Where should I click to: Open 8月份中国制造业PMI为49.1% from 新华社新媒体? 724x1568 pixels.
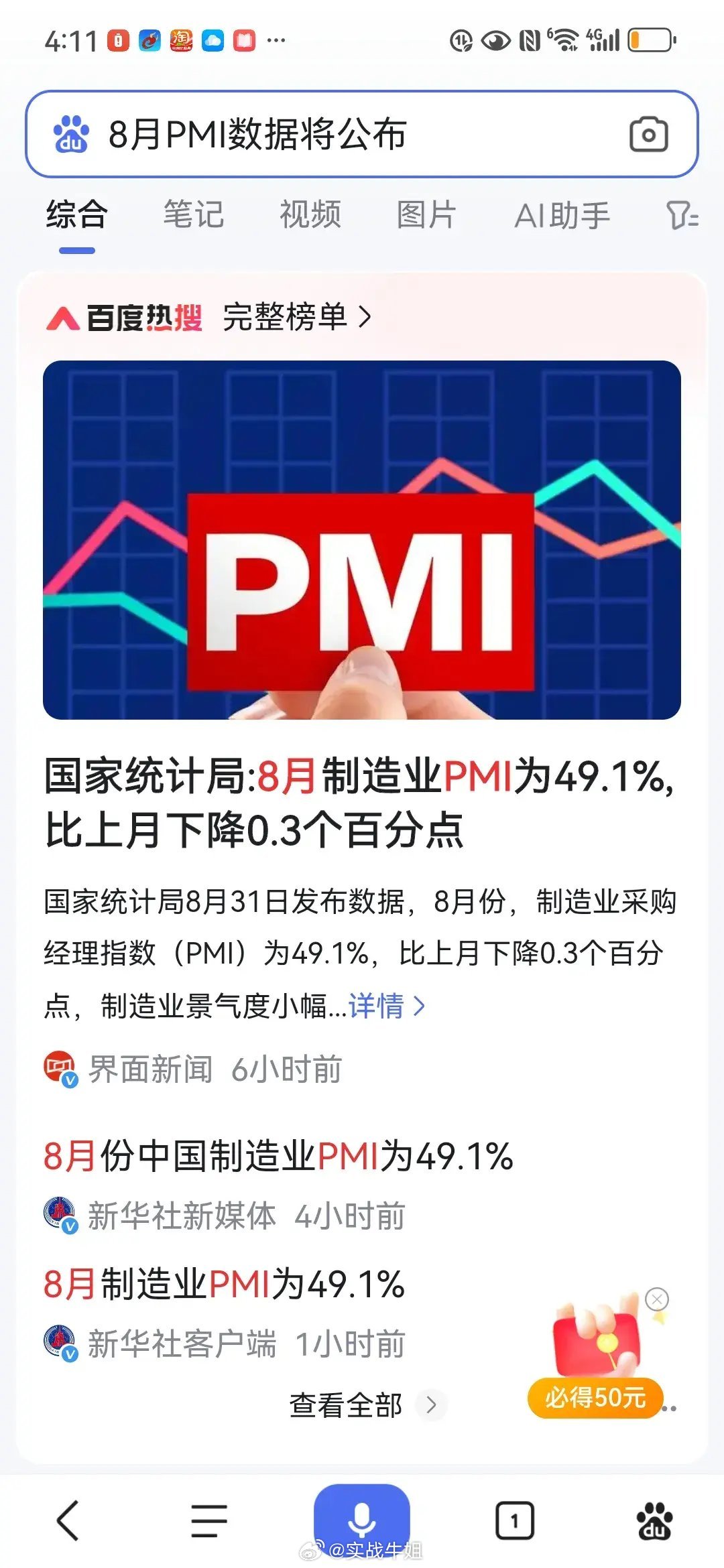278,1157
